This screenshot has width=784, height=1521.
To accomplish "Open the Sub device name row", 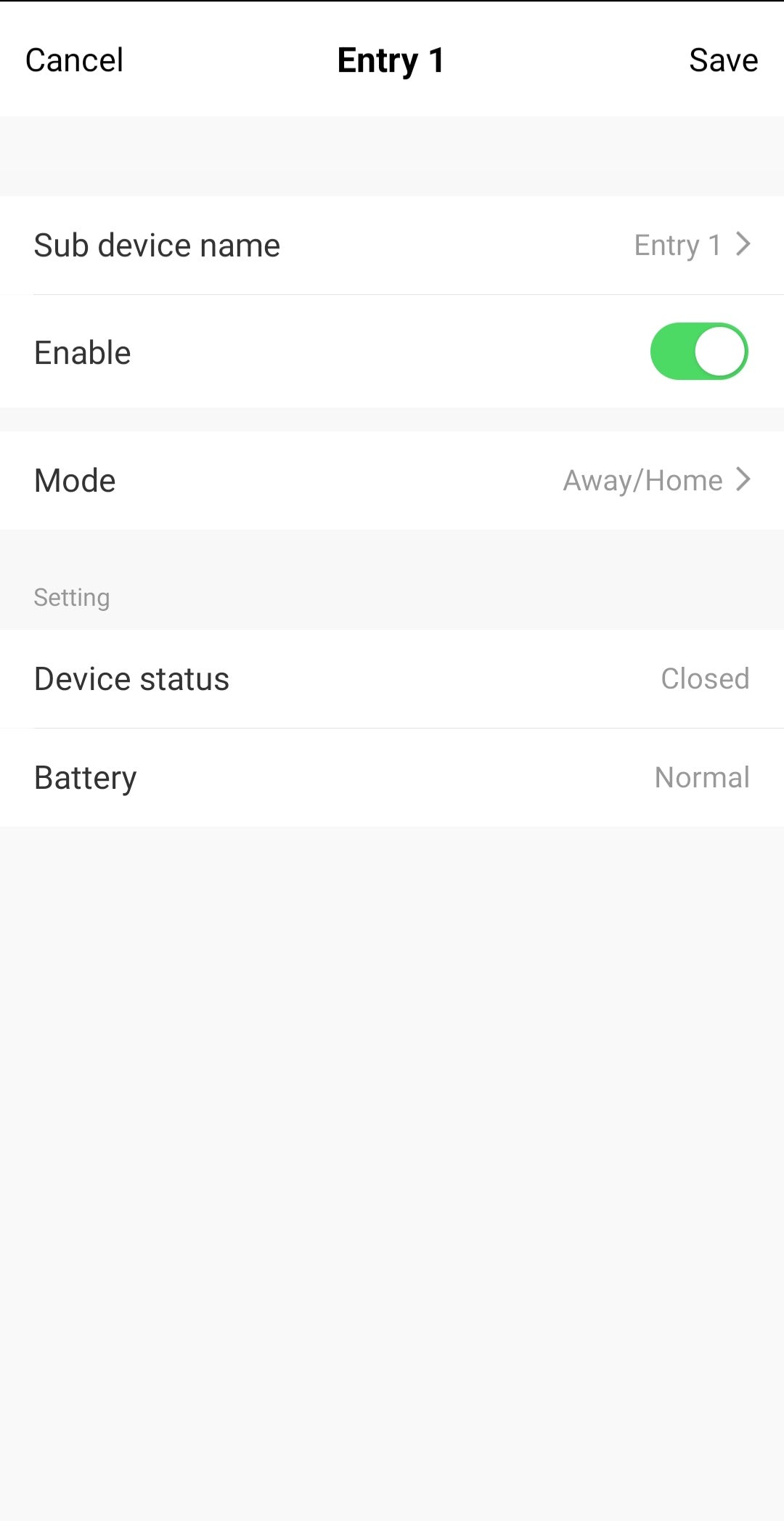I will 392,246.
